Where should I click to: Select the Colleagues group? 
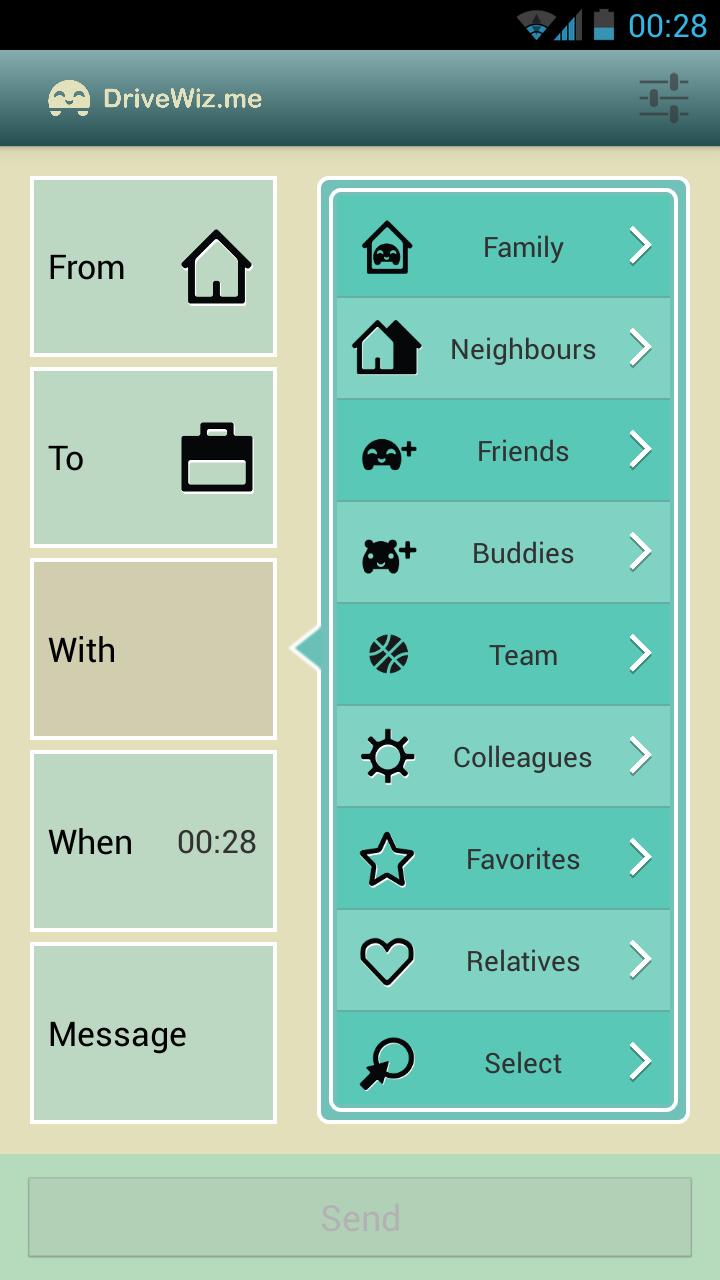503,757
